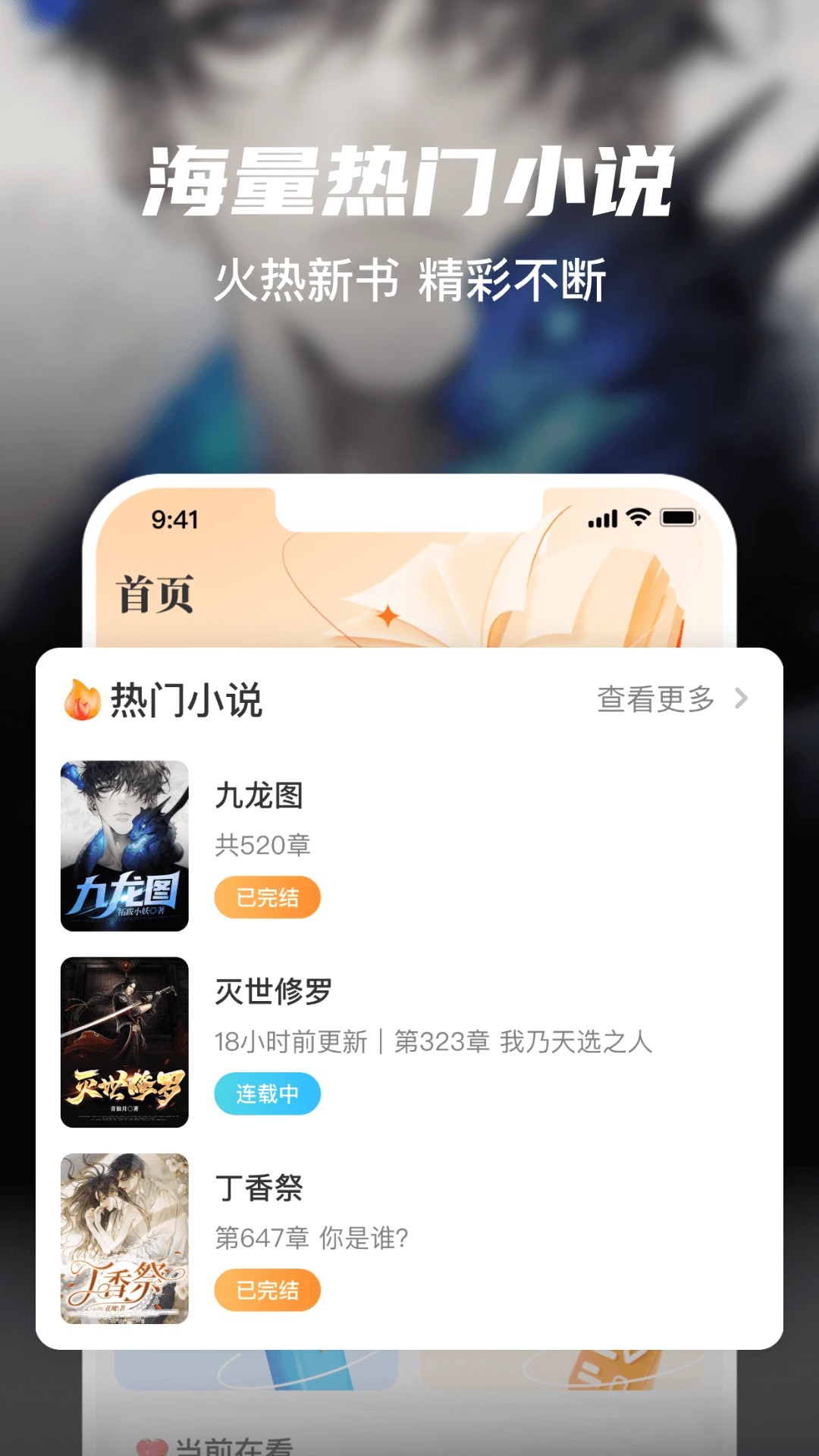819x1456 pixels.
Task: Open the 九龙图 book cover
Action: [x=125, y=846]
